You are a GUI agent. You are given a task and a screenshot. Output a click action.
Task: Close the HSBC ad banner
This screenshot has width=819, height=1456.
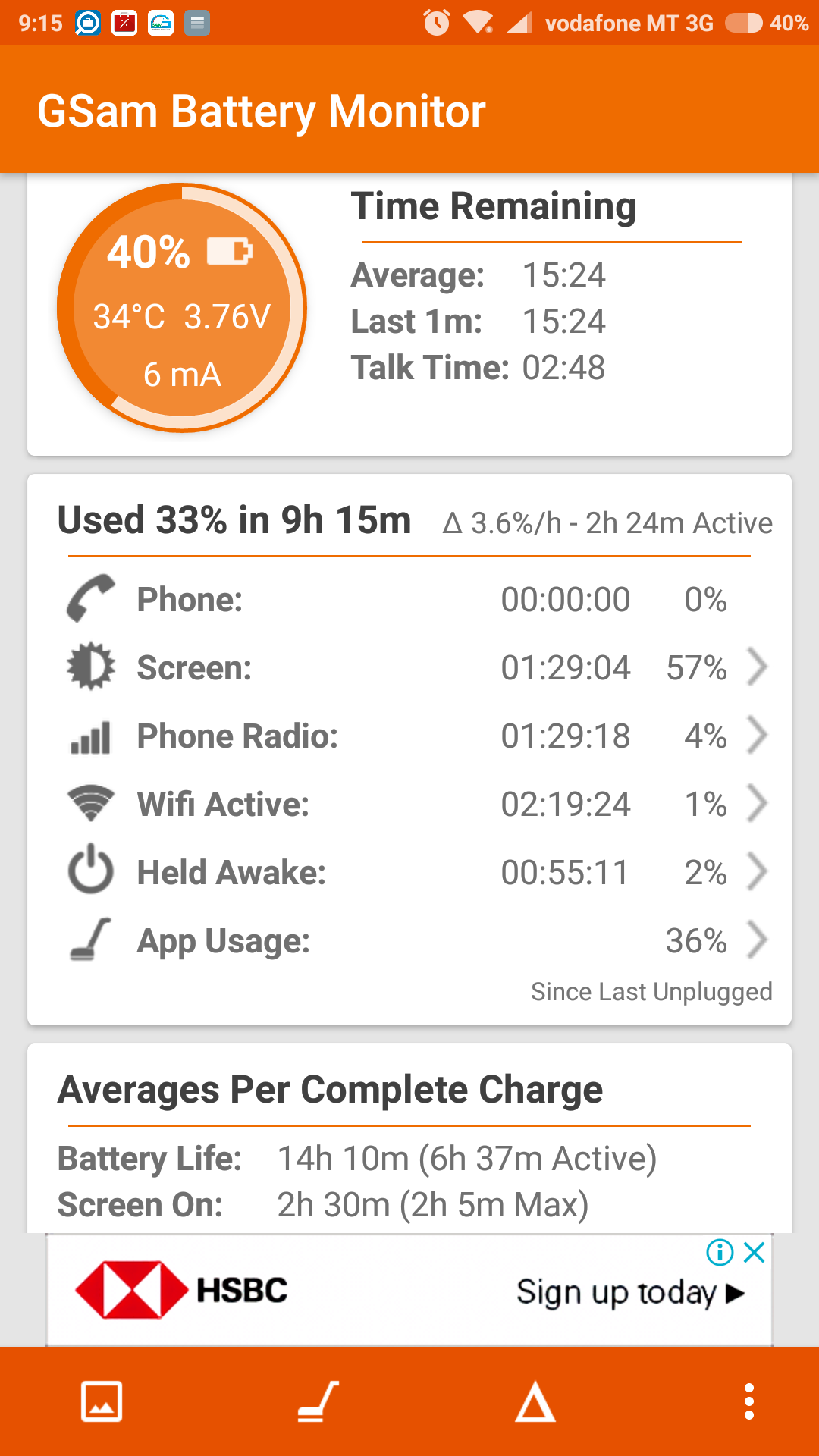(x=755, y=1252)
